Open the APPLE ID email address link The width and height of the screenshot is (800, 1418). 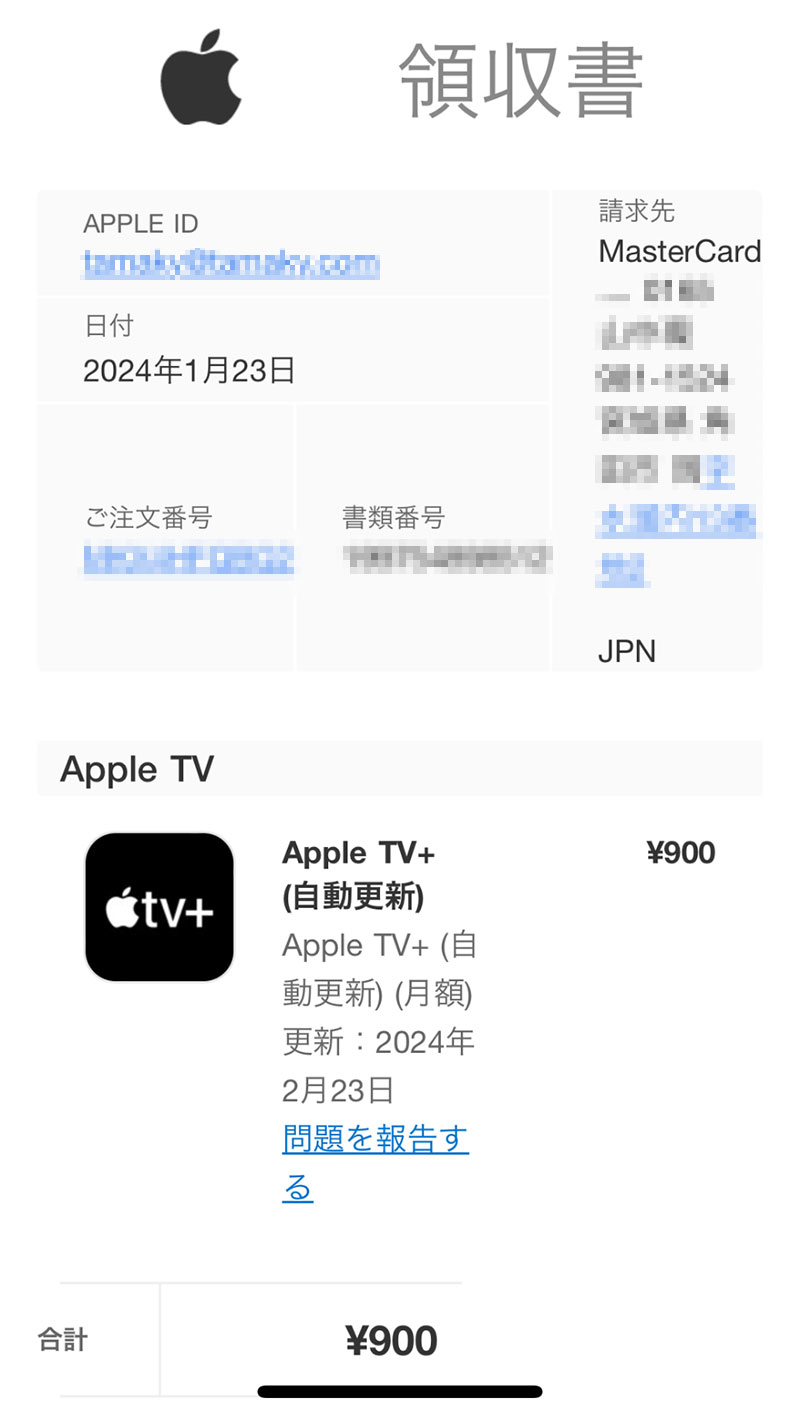coord(231,264)
